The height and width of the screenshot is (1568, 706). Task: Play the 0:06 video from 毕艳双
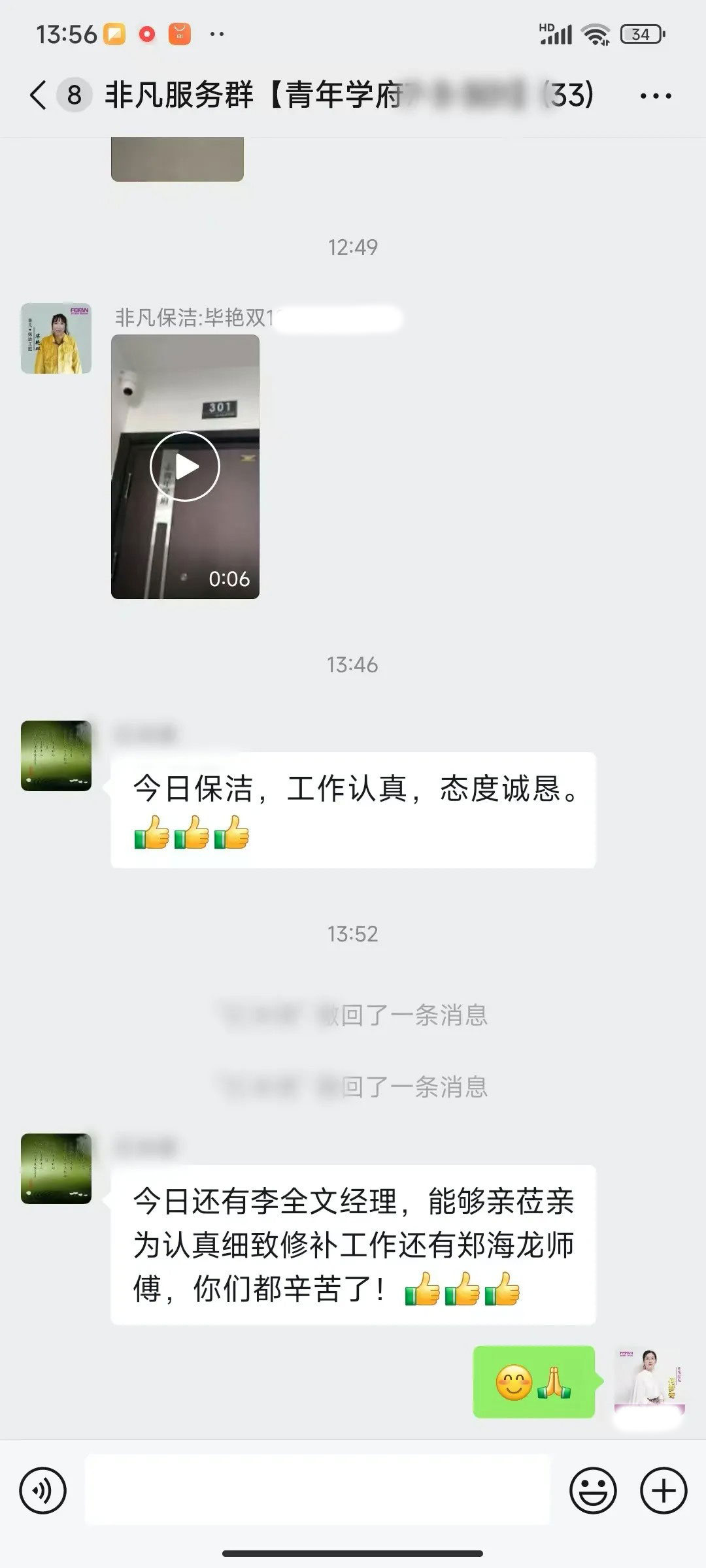click(185, 466)
